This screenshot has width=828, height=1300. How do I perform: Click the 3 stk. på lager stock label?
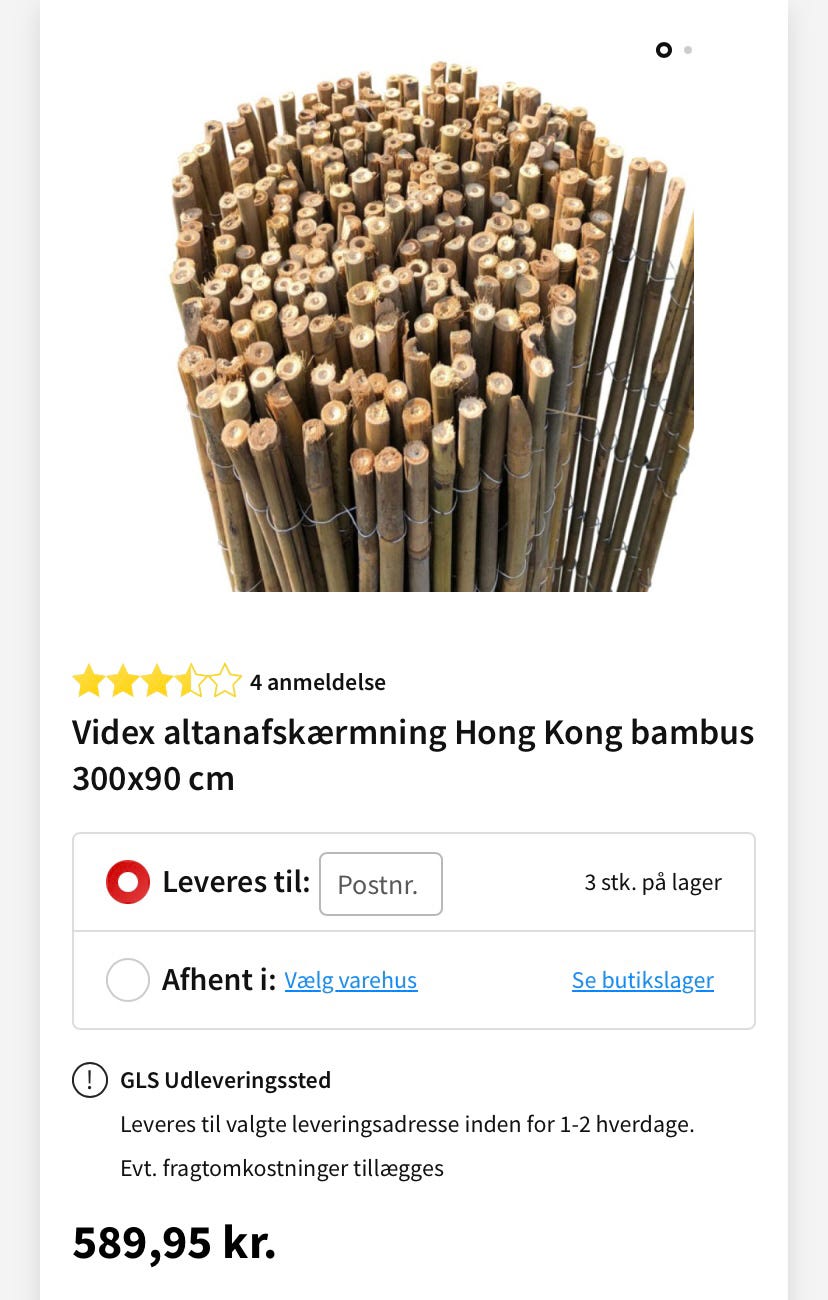coord(653,882)
